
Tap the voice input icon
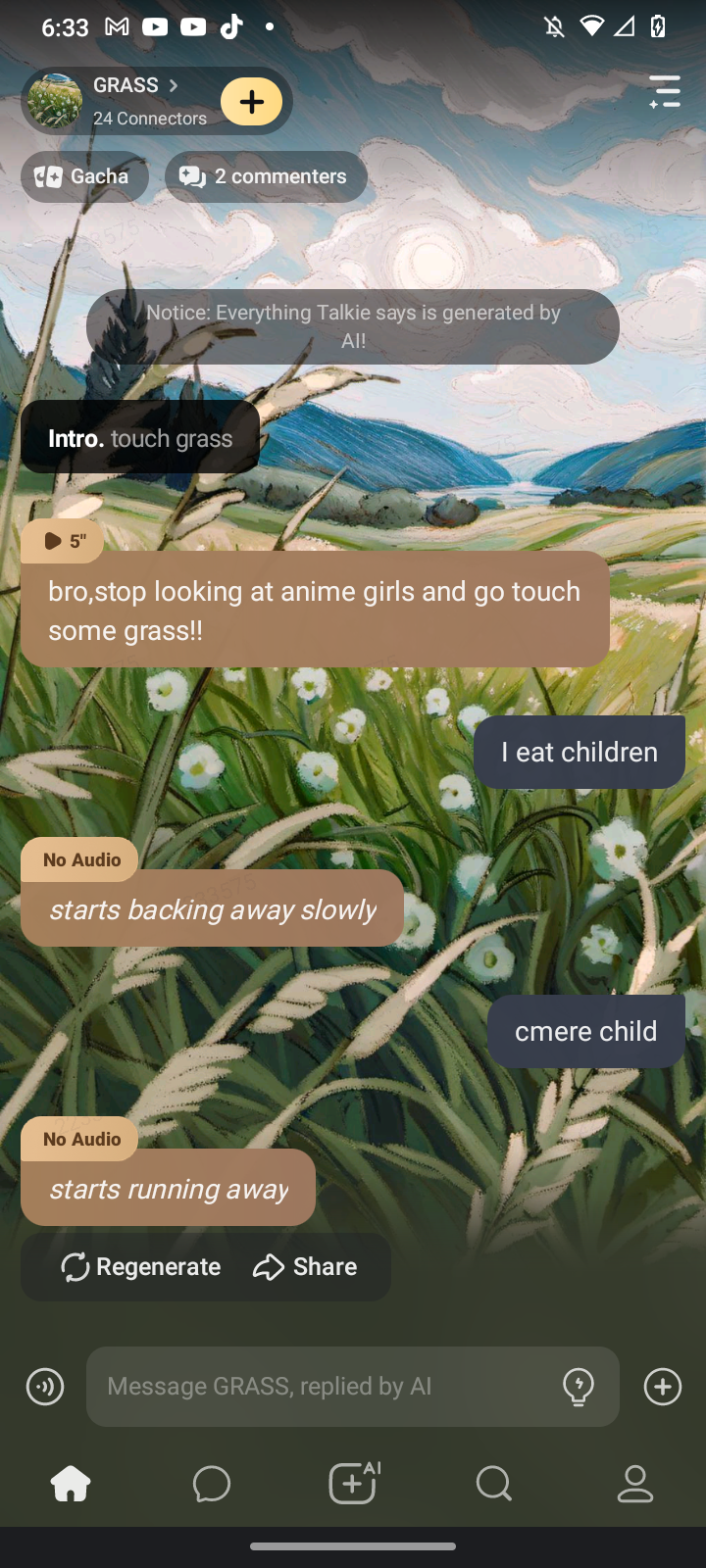pos(45,1387)
